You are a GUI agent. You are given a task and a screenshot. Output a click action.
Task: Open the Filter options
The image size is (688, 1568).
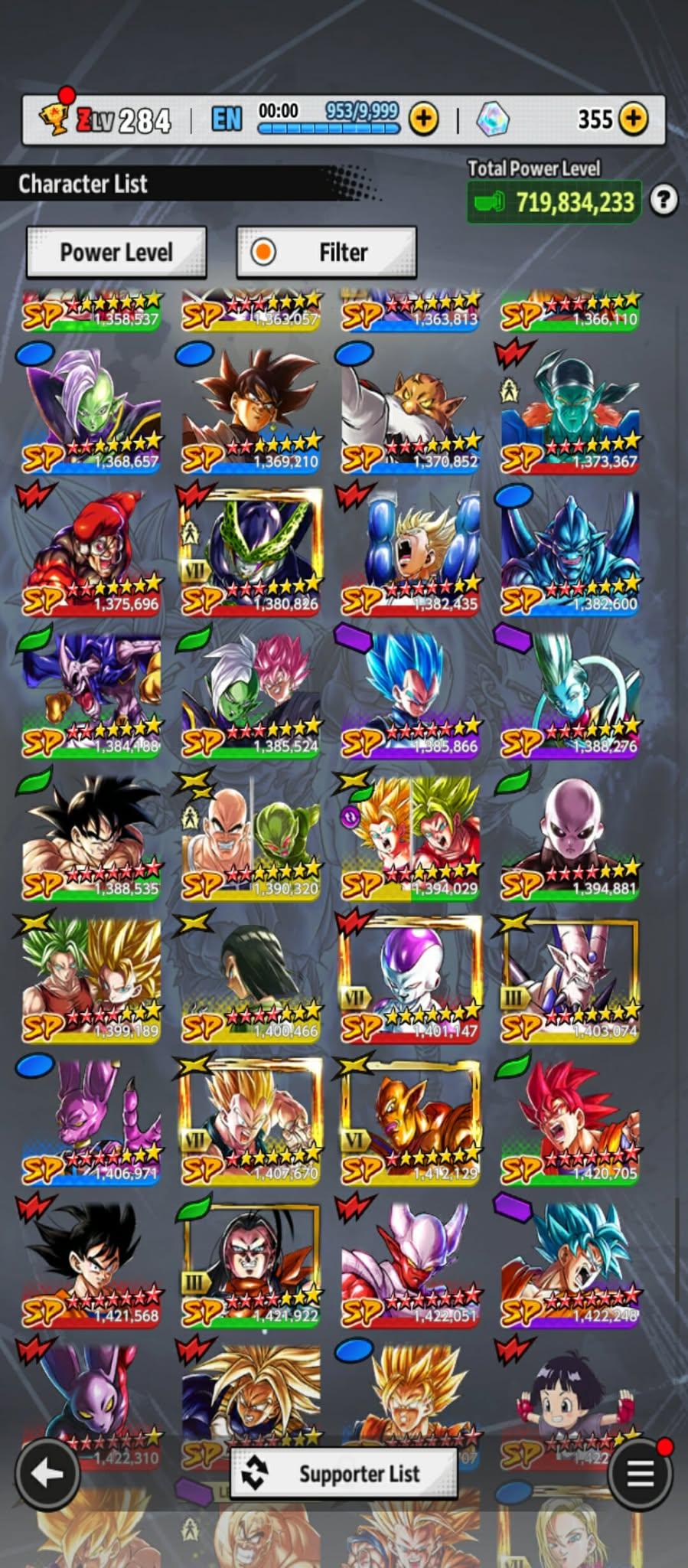coord(327,252)
